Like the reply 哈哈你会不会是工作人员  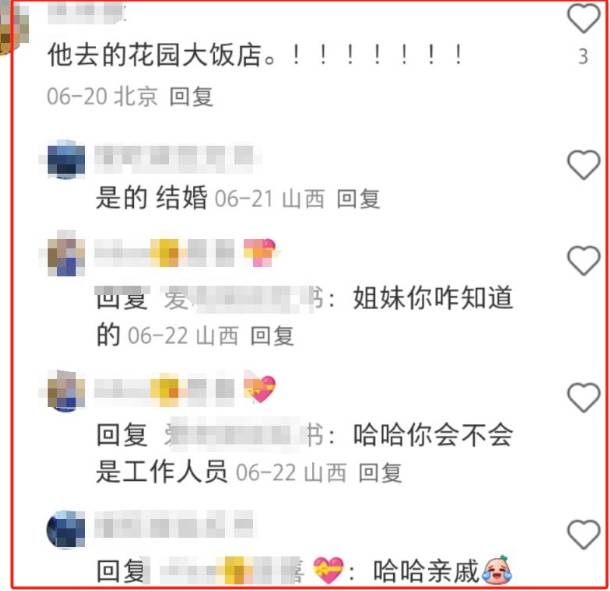click(583, 398)
